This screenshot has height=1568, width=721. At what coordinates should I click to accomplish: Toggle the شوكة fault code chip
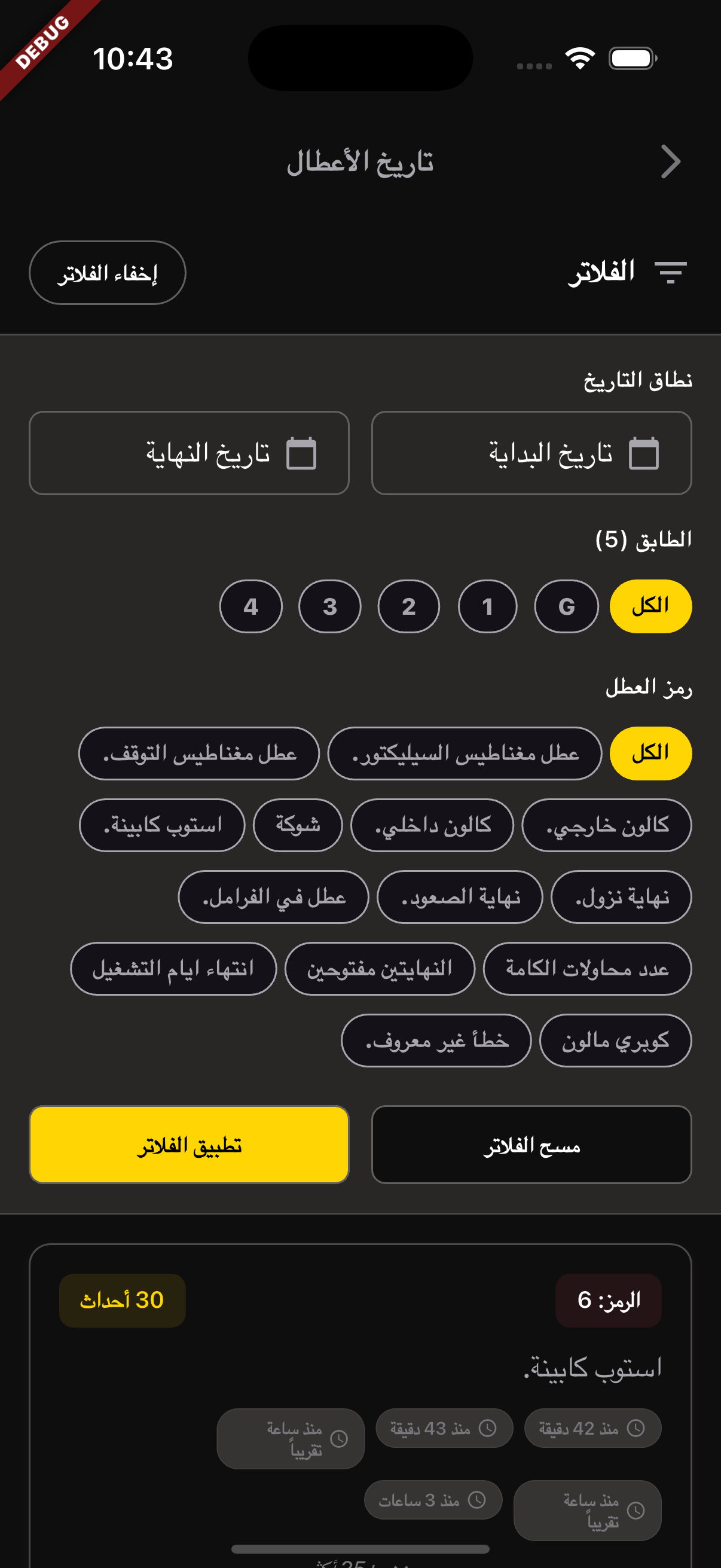(298, 825)
